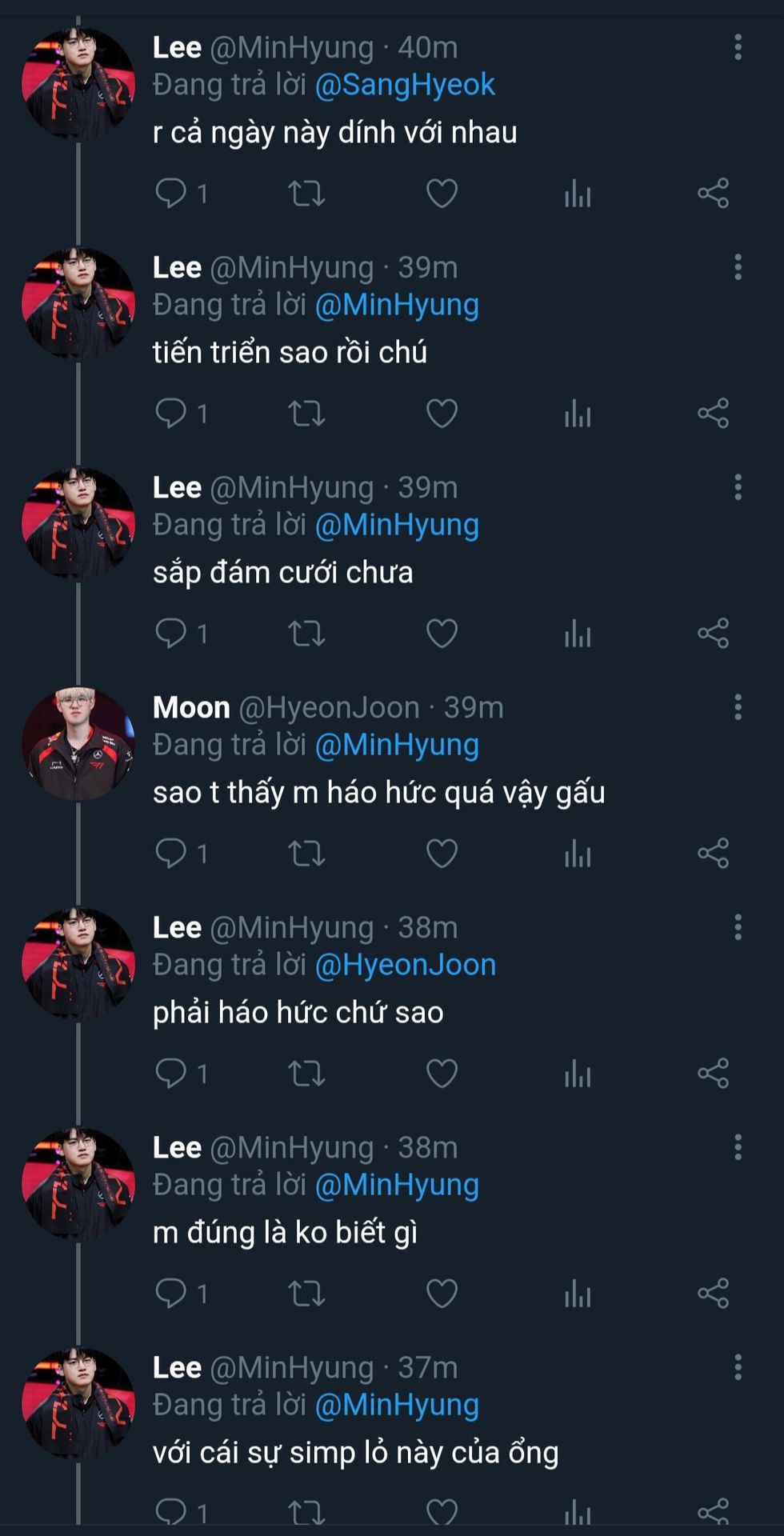The height and width of the screenshot is (1536, 784).
Task: Retweet "tiến triển sao rồi chú"
Action: [306, 413]
